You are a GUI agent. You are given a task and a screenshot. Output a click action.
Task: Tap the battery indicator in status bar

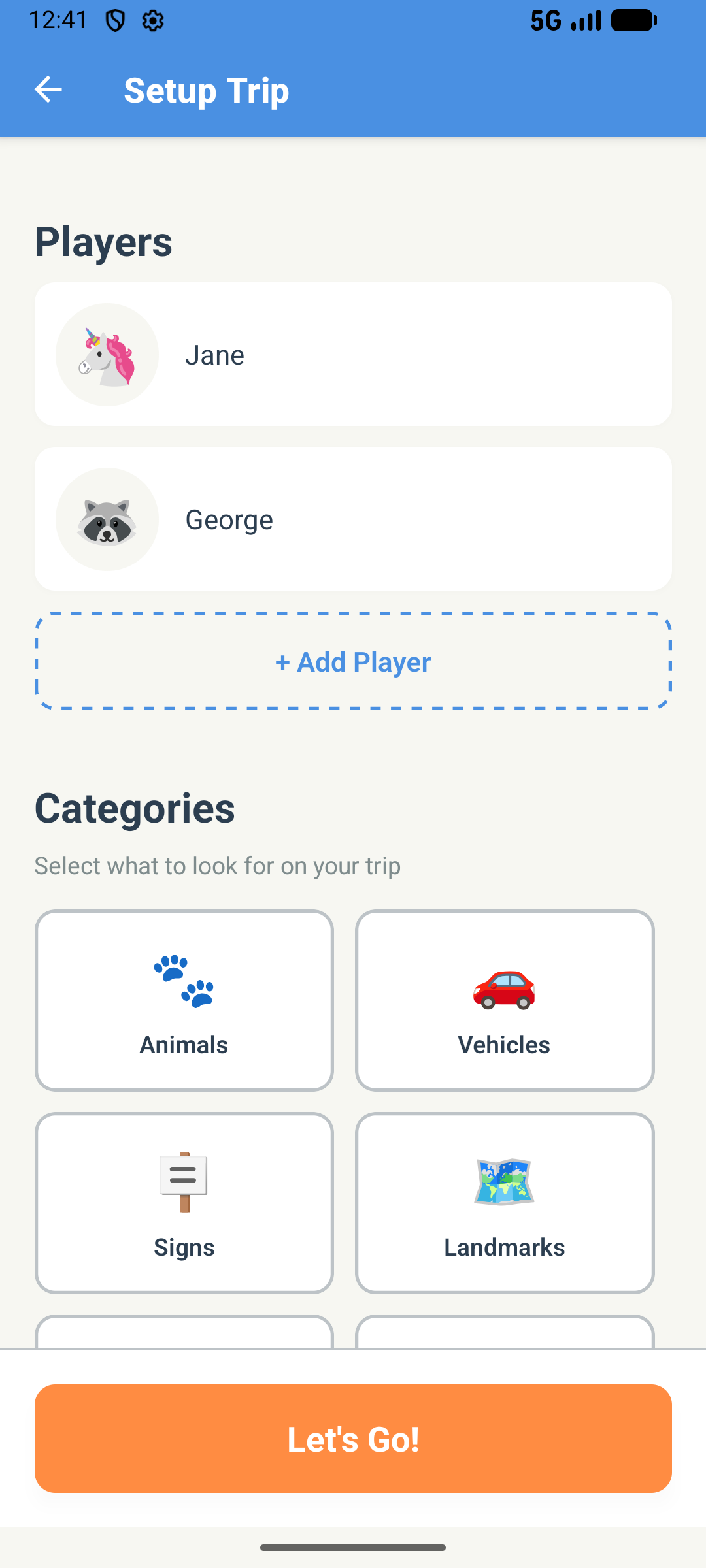coord(633,20)
